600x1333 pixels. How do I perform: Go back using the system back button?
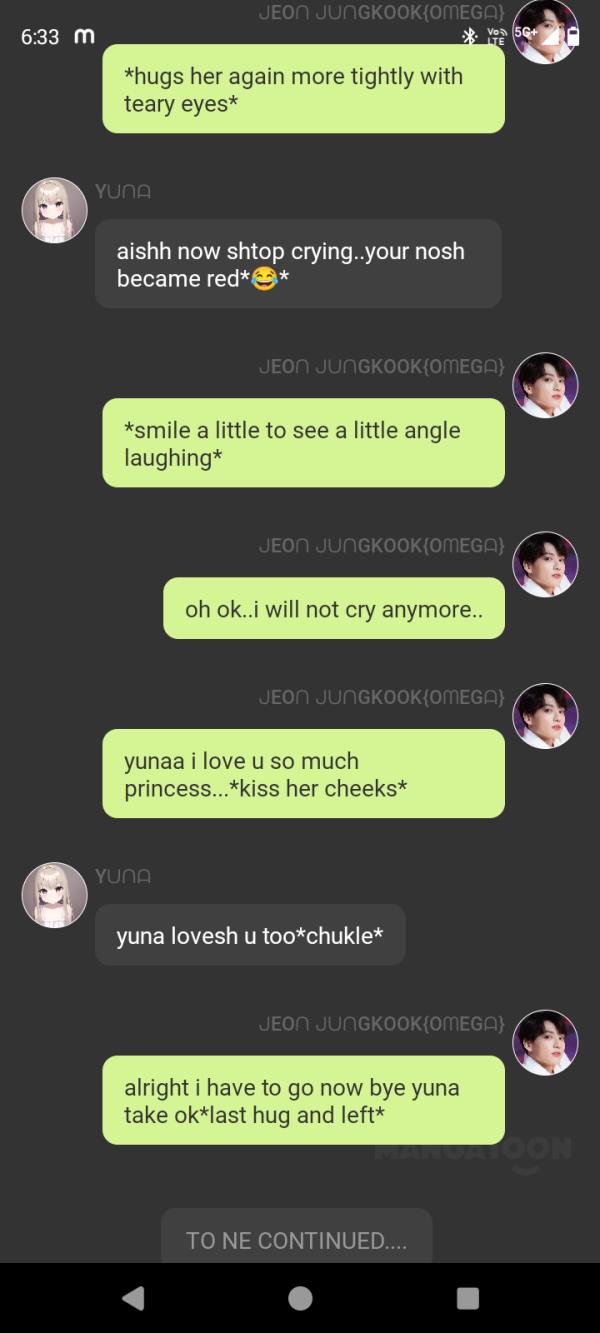133,1298
